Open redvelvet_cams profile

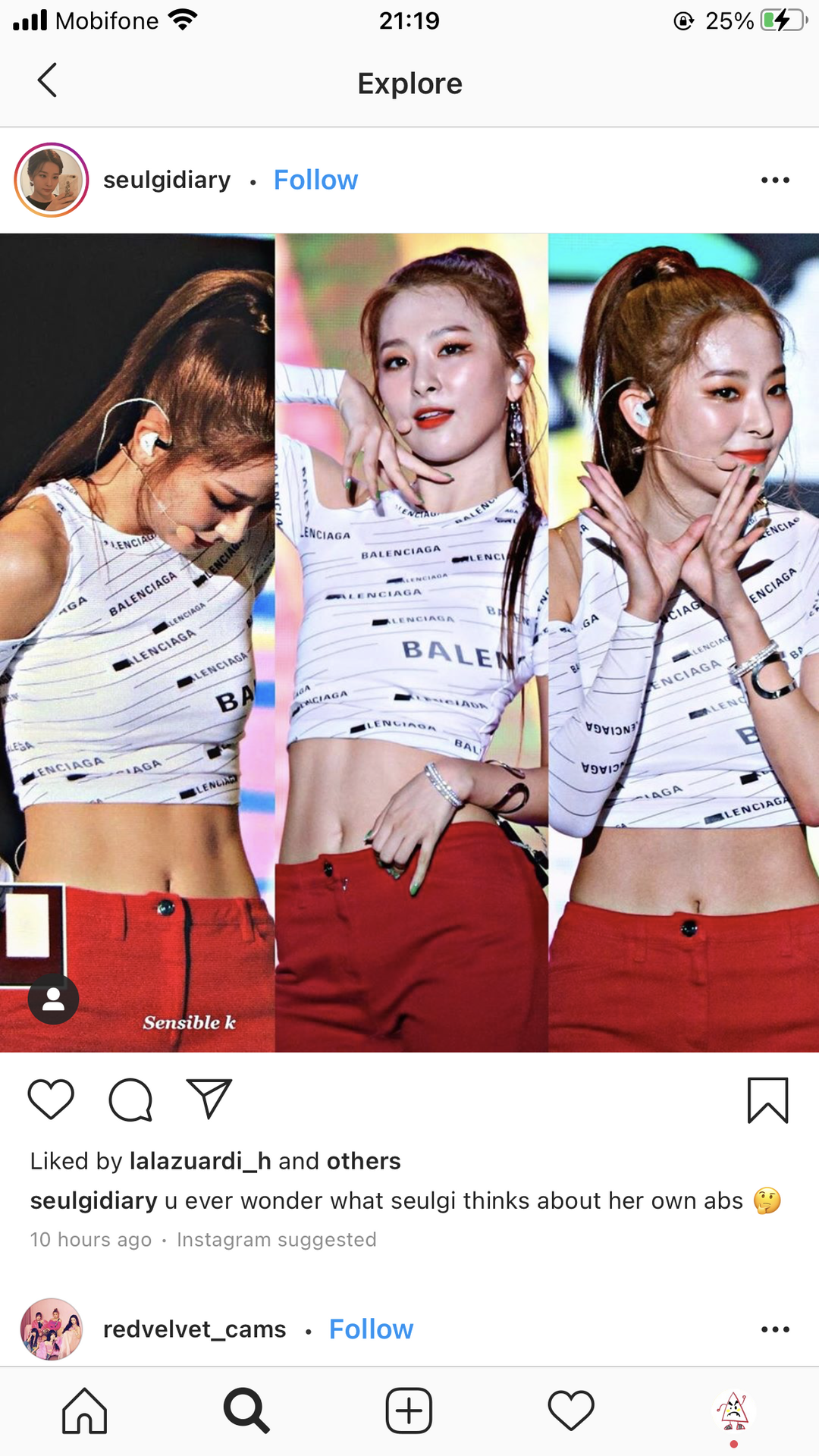194,1329
